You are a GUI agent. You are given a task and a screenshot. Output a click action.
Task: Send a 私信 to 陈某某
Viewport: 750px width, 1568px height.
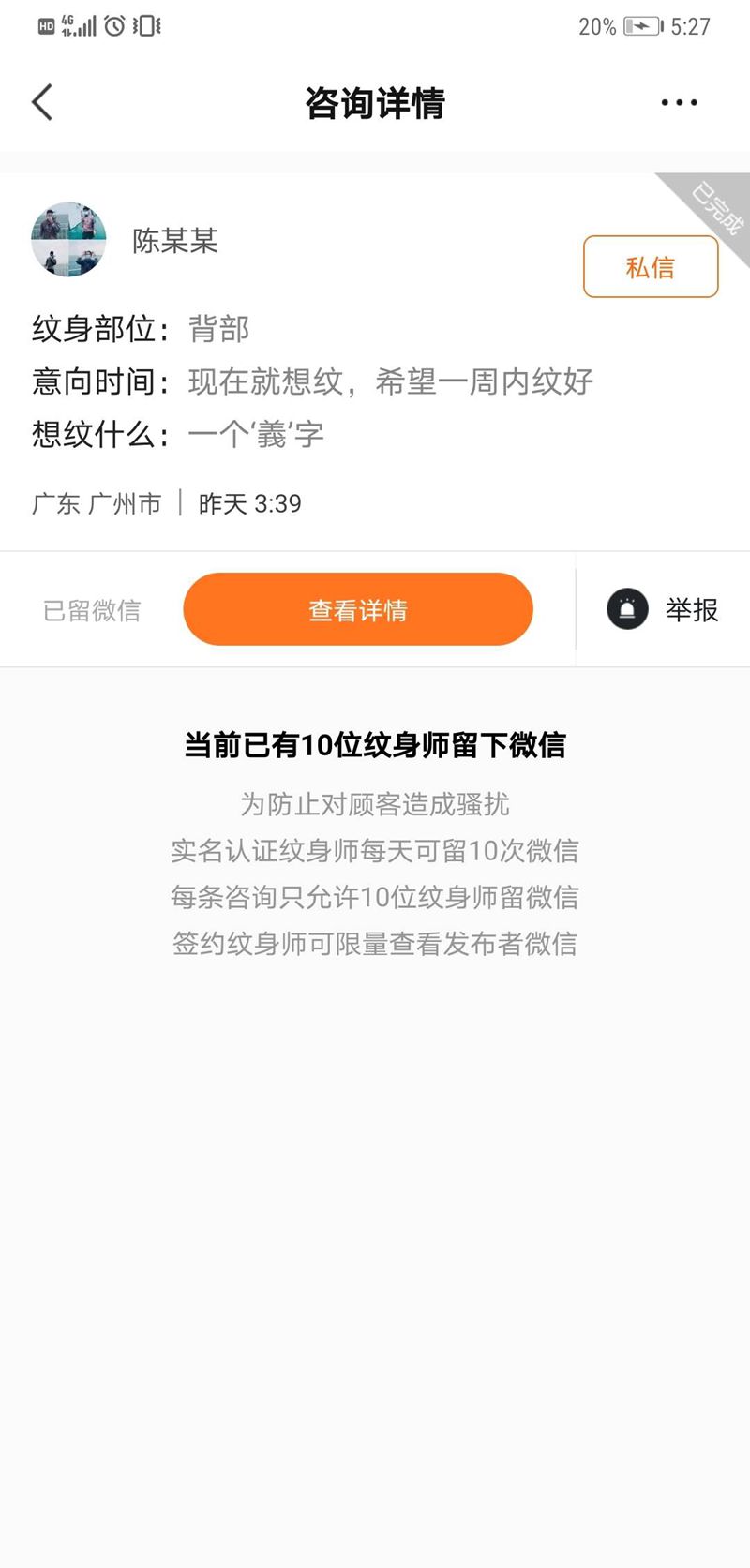pos(651,267)
